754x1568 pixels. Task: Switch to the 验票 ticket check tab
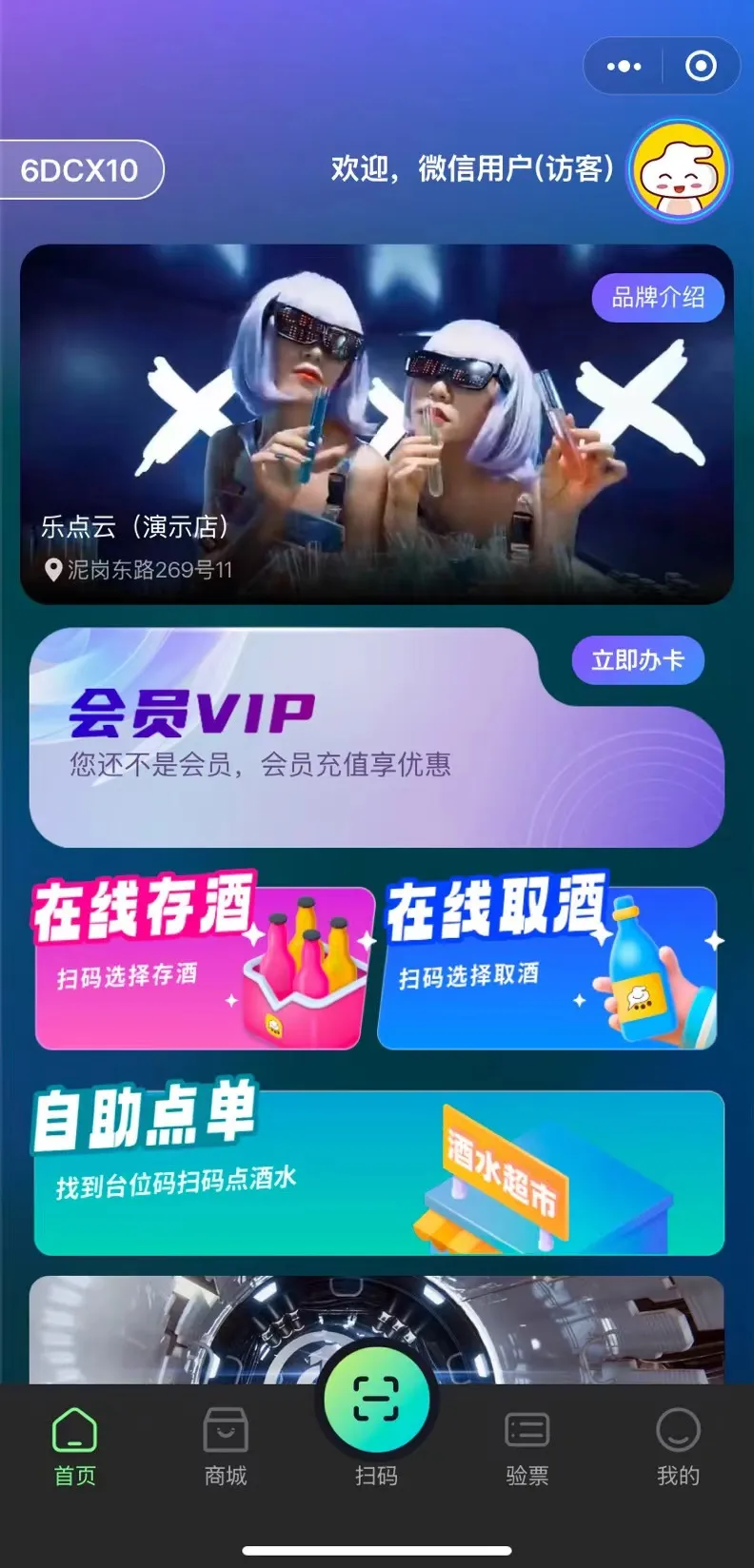[527, 1446]
